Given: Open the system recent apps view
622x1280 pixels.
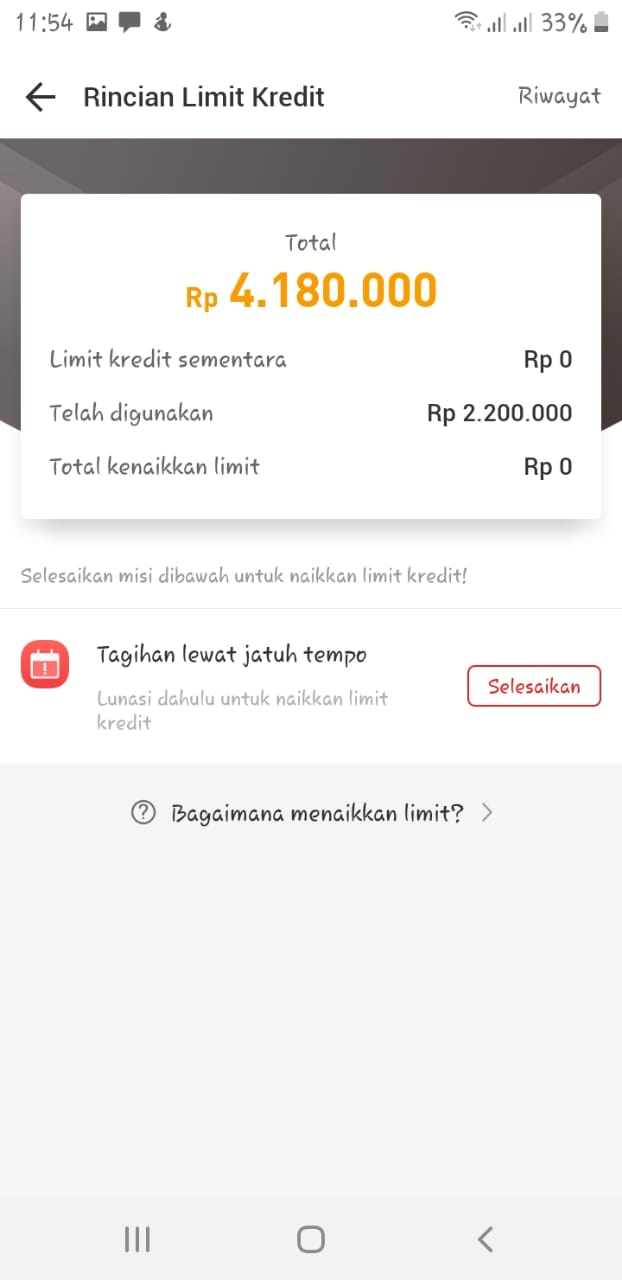Looking at the screenshot, I should tap(137, 1240).
